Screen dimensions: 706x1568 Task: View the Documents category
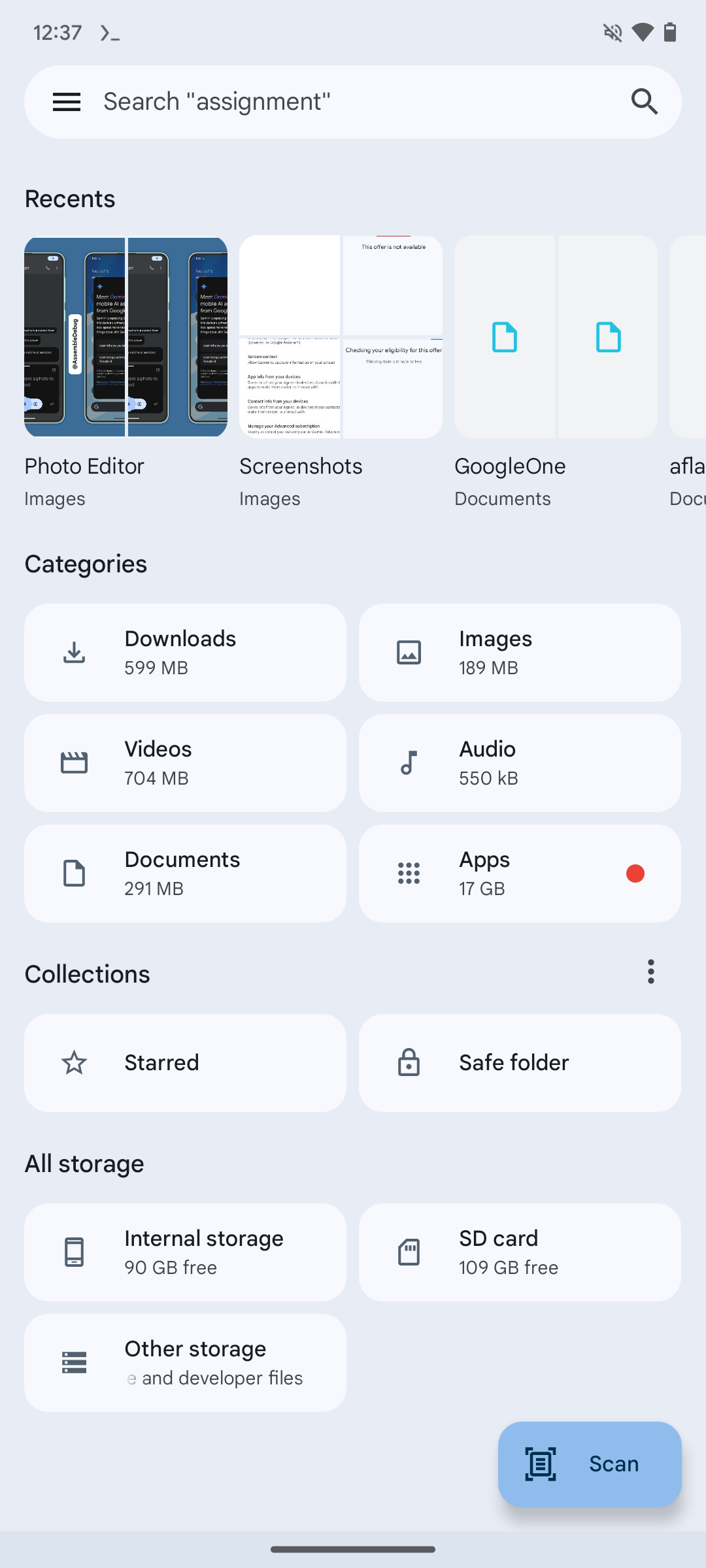point(185,874)
